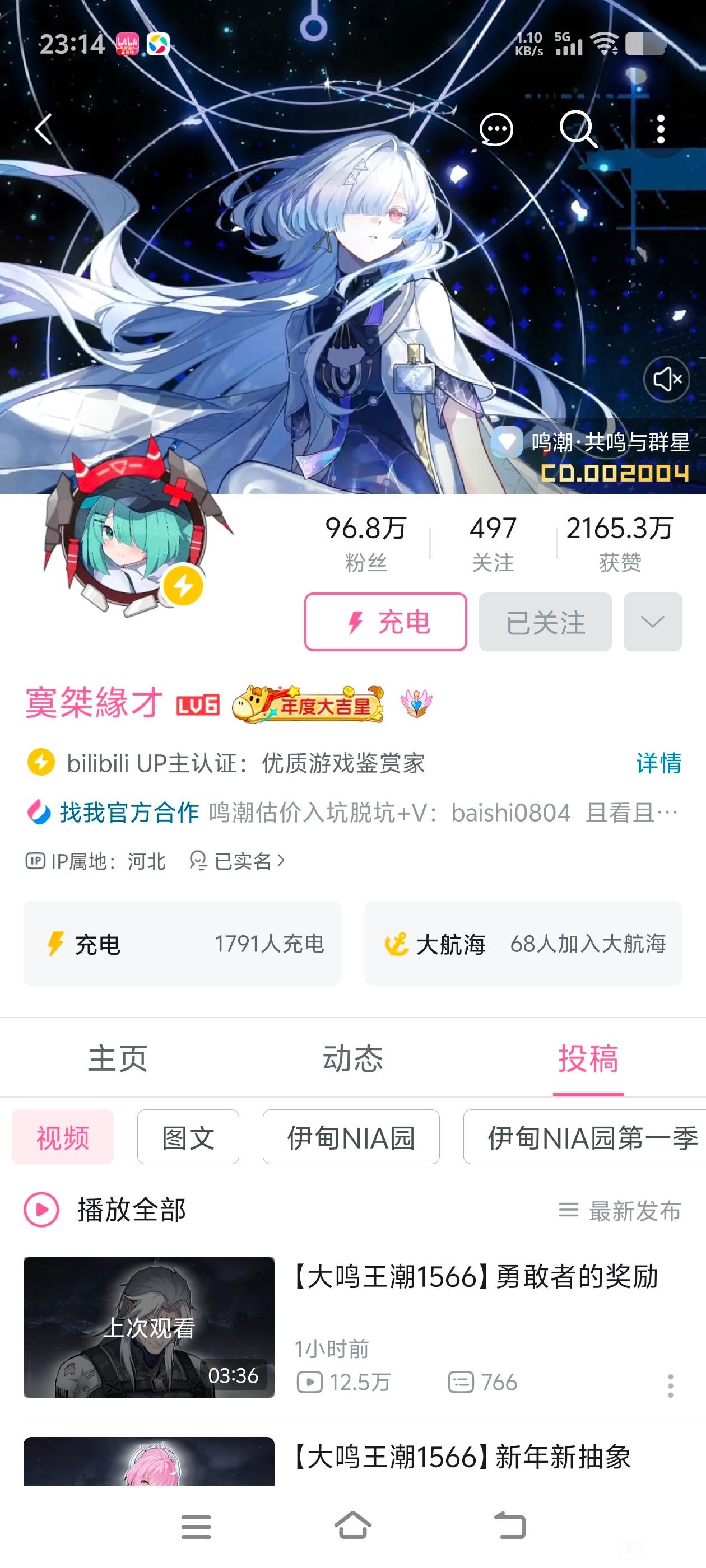Change the sort order via 最新发布
This screenshot has height=1568, width=706.
click(x=620, y=1210)
